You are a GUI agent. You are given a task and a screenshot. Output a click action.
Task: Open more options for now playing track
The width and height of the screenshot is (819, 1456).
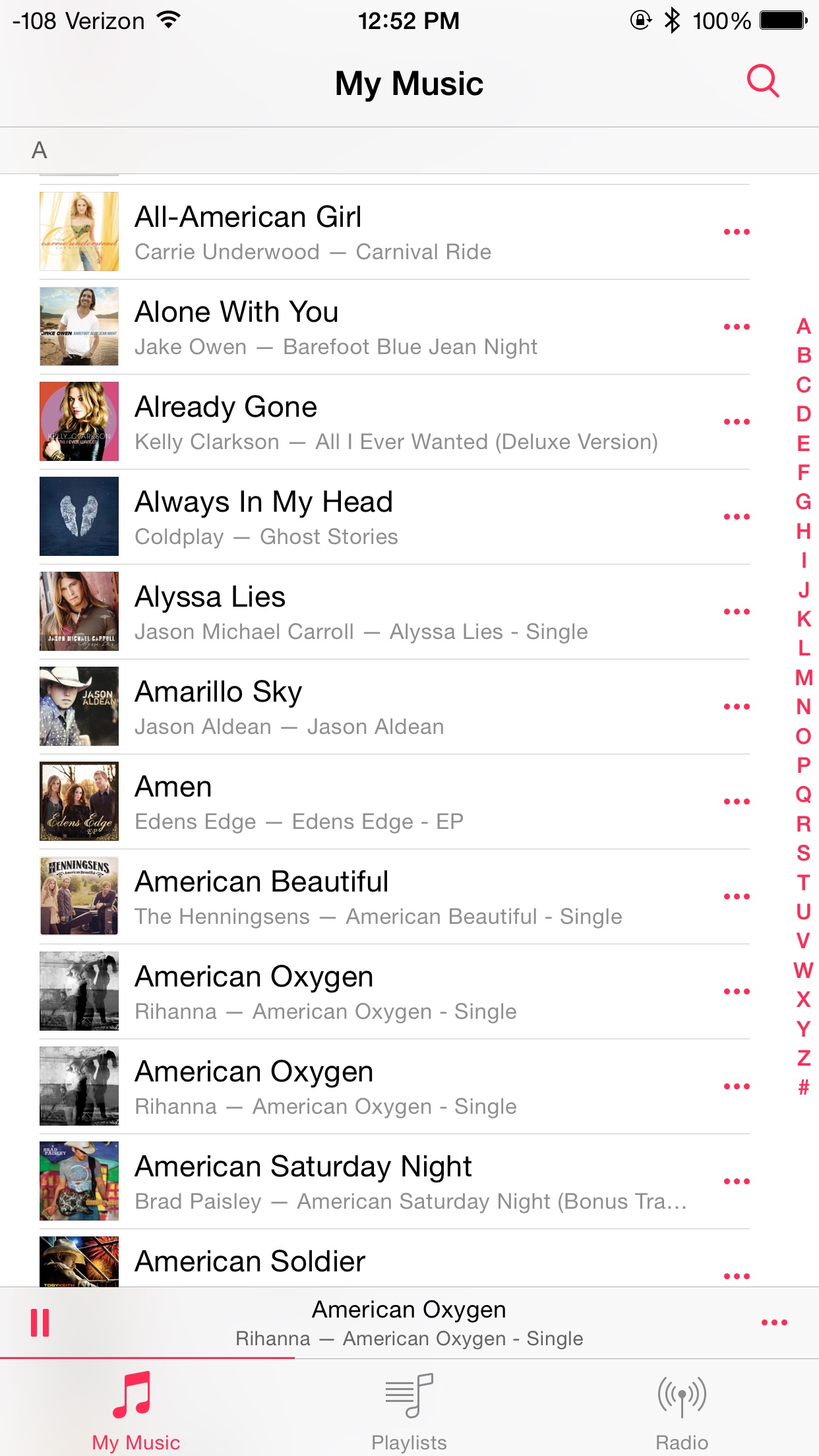coord(774,1322)
